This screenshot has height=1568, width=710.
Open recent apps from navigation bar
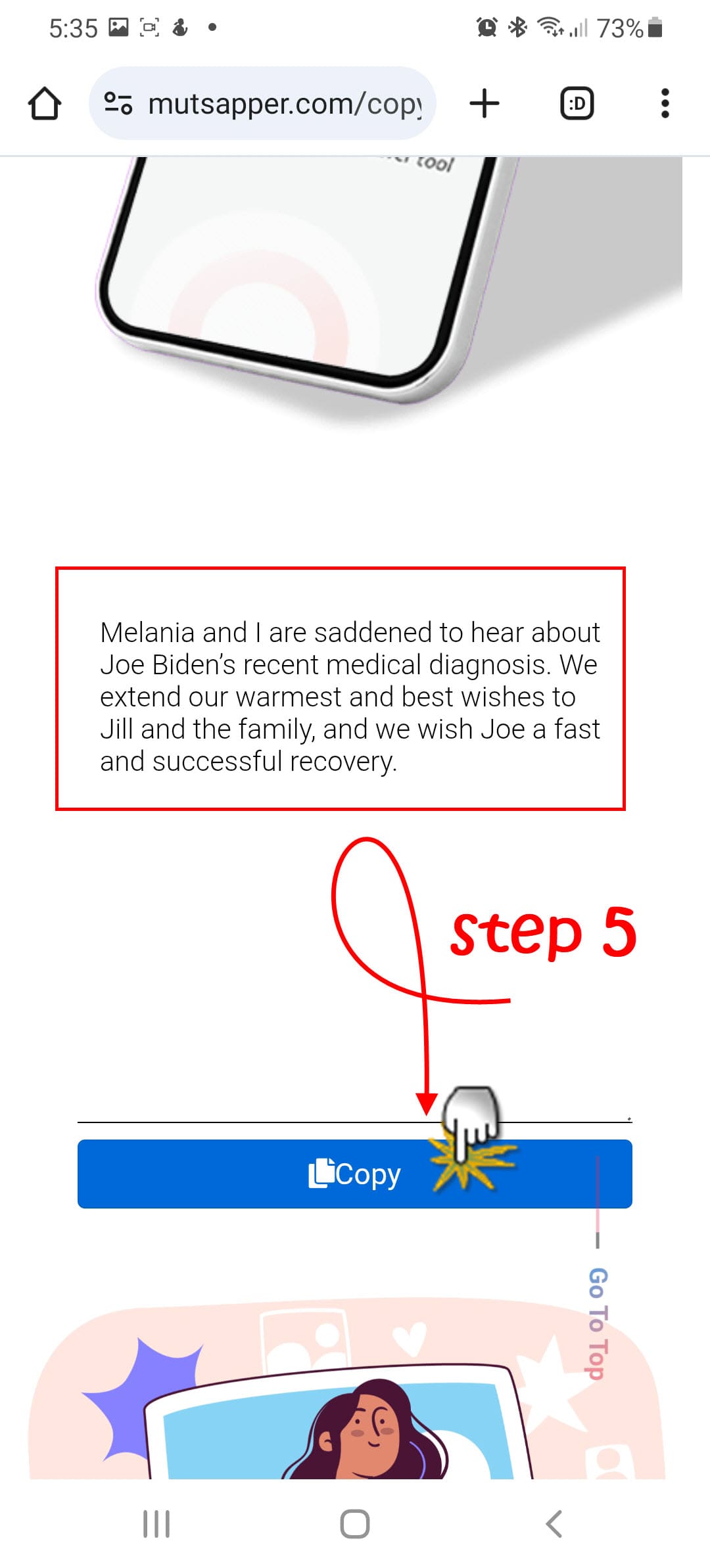pos(156,1523)
